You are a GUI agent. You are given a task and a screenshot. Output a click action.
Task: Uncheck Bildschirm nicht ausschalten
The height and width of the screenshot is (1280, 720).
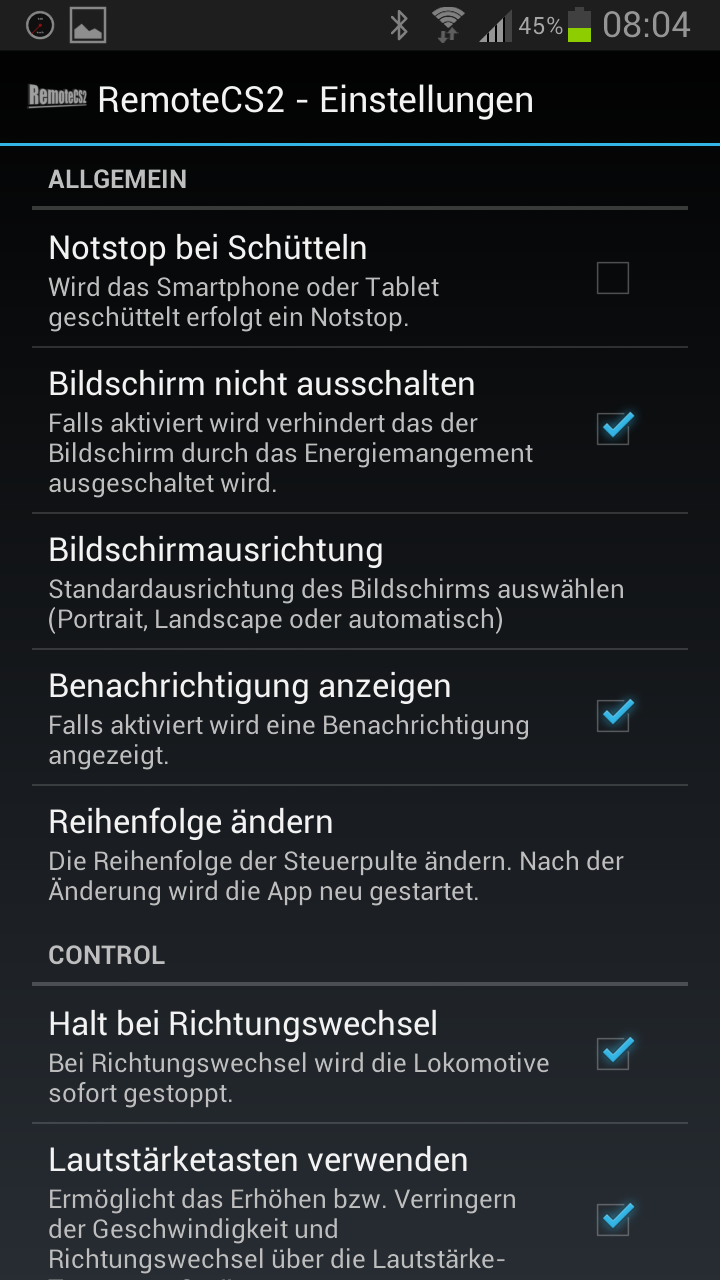613,429
